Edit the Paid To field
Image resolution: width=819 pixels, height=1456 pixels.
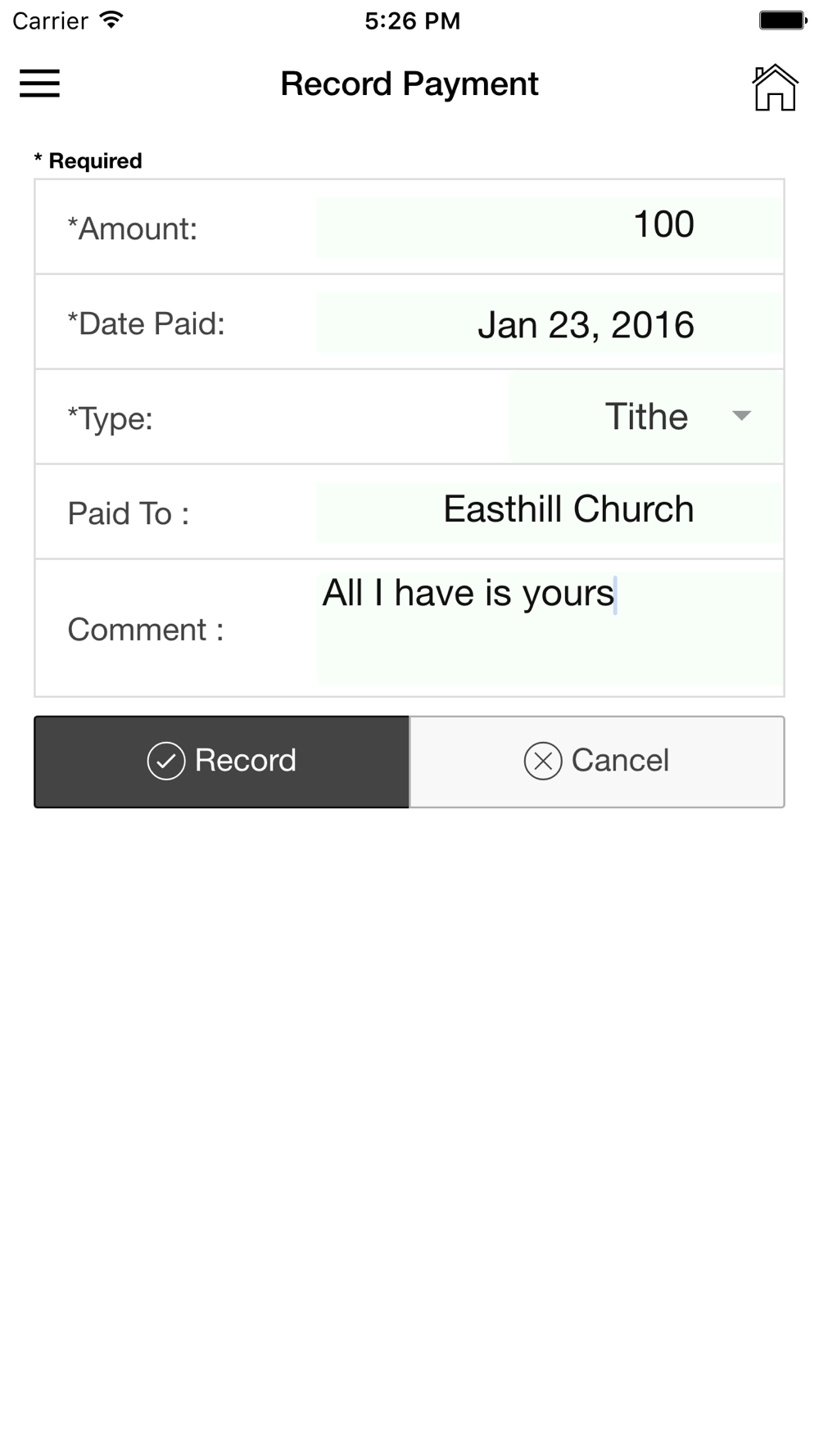point(549,512)
